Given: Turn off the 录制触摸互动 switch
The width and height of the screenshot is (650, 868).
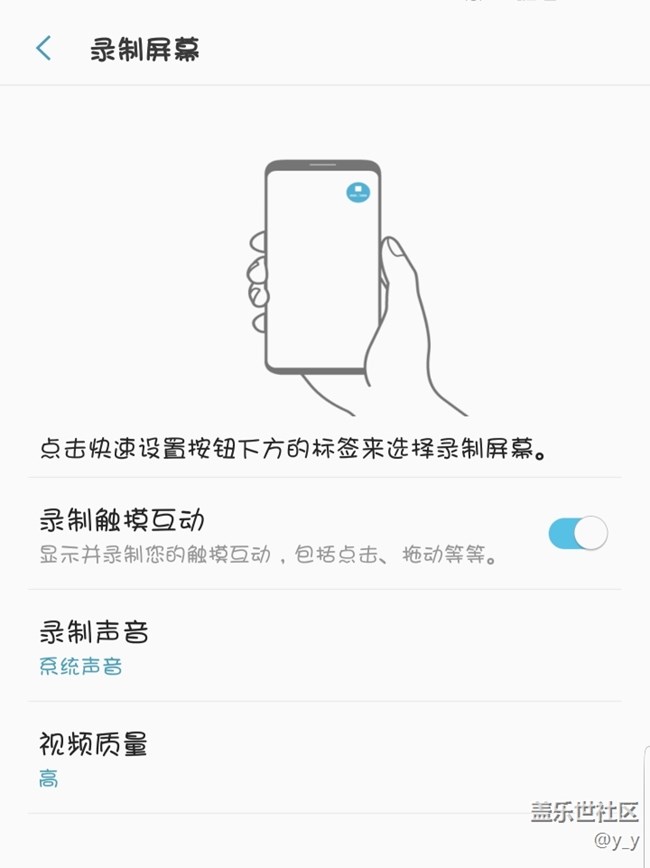Looking at the screenshot, I should point(577,533).
